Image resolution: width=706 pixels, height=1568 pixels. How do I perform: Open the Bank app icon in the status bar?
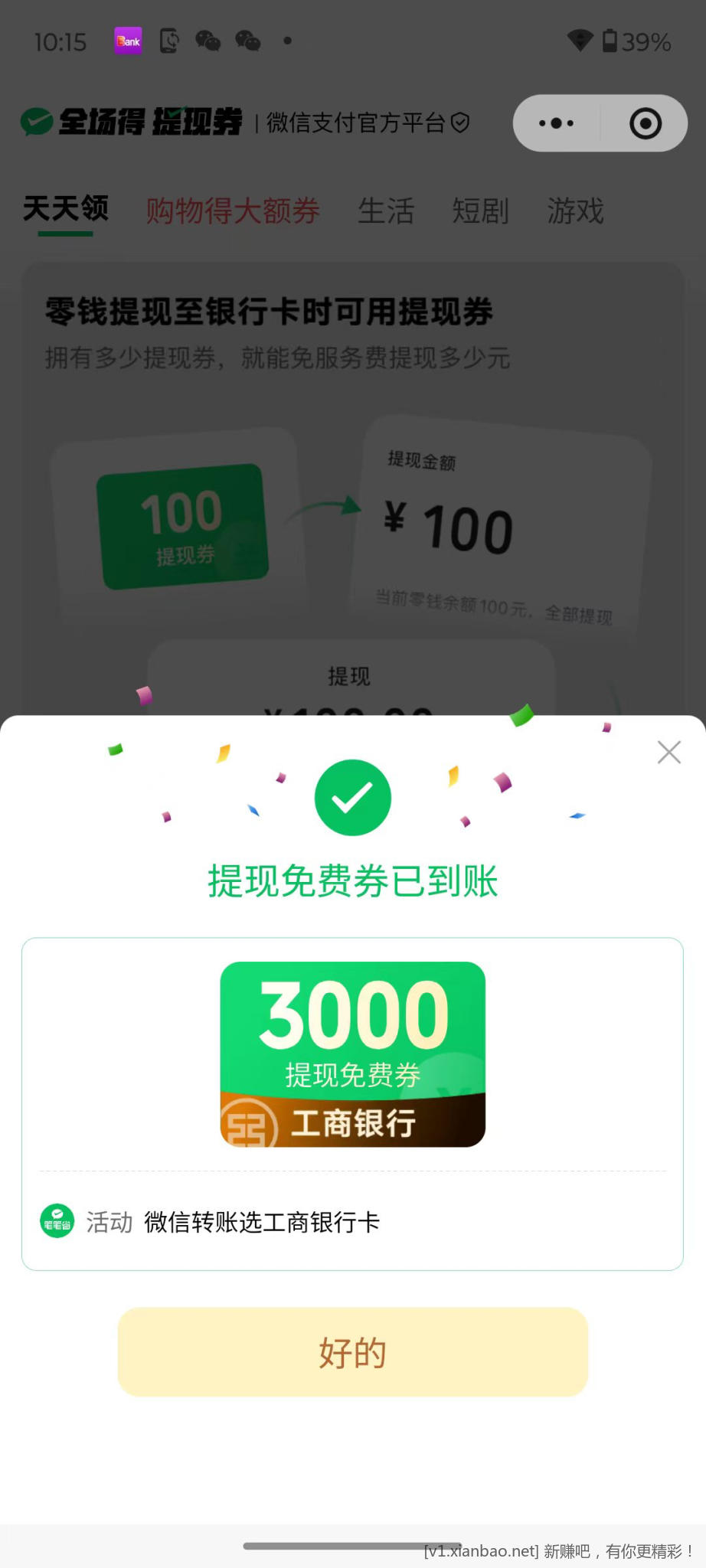tap(127, 40)
